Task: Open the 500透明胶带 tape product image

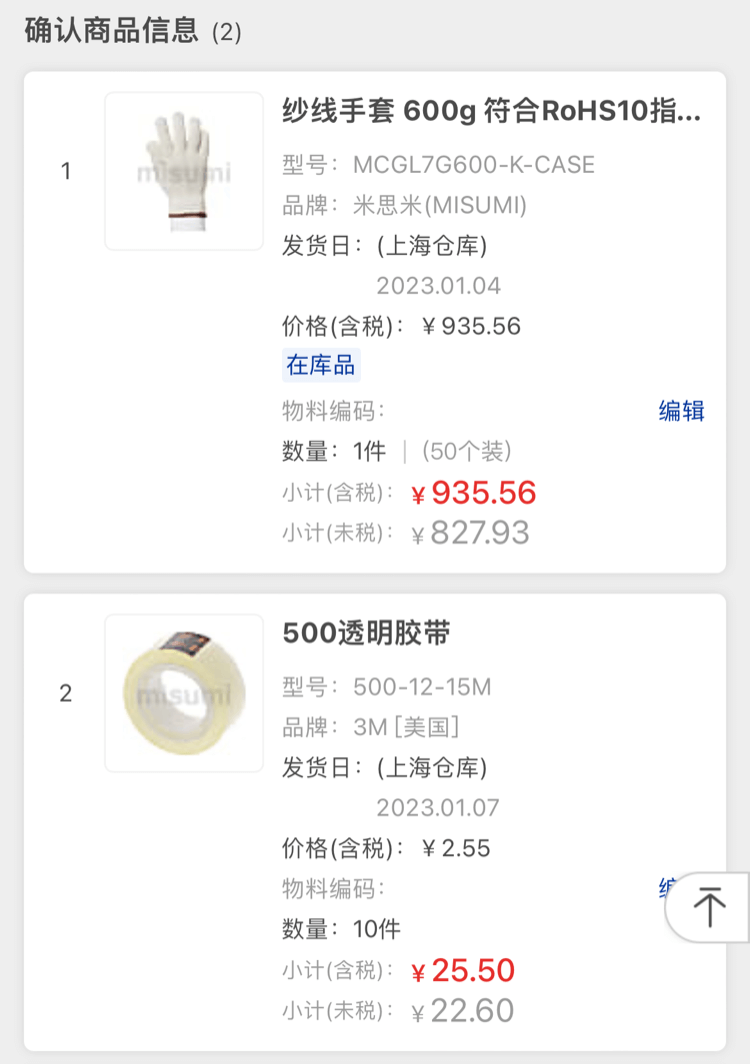Action: tap(184, 693)
